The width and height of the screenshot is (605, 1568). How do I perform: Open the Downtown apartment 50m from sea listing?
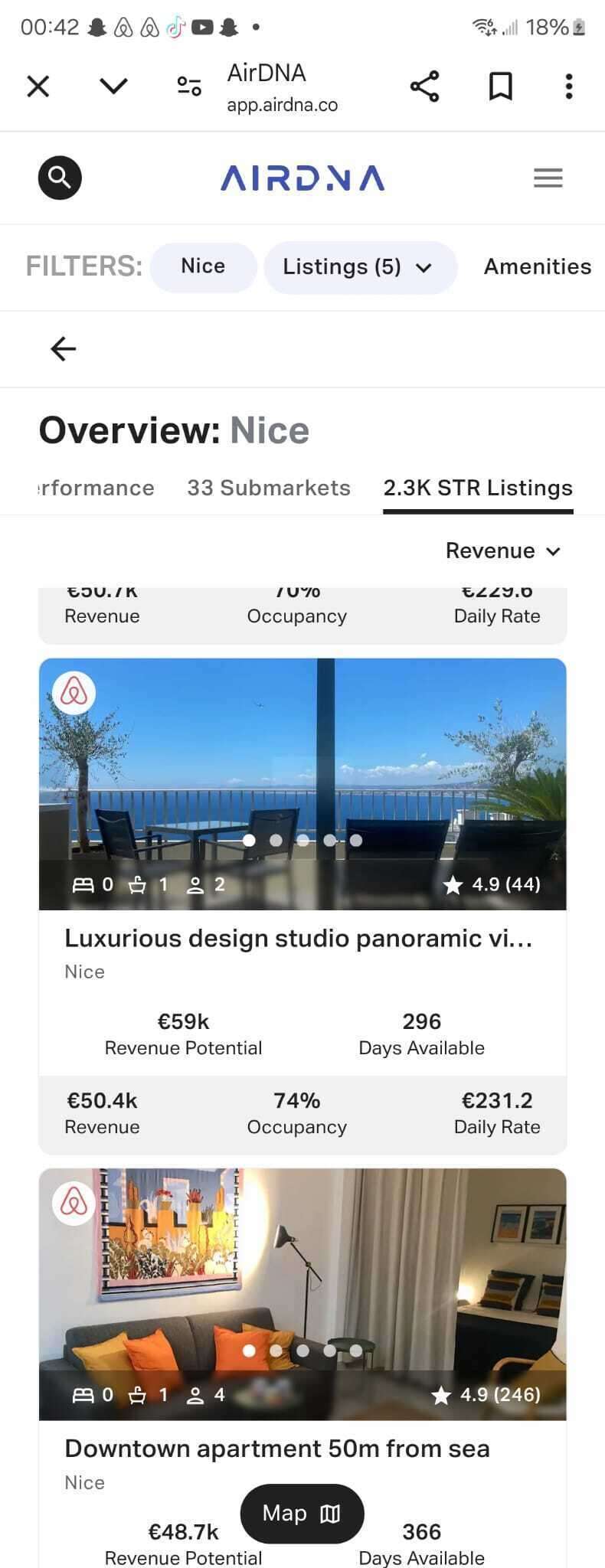277,1449
